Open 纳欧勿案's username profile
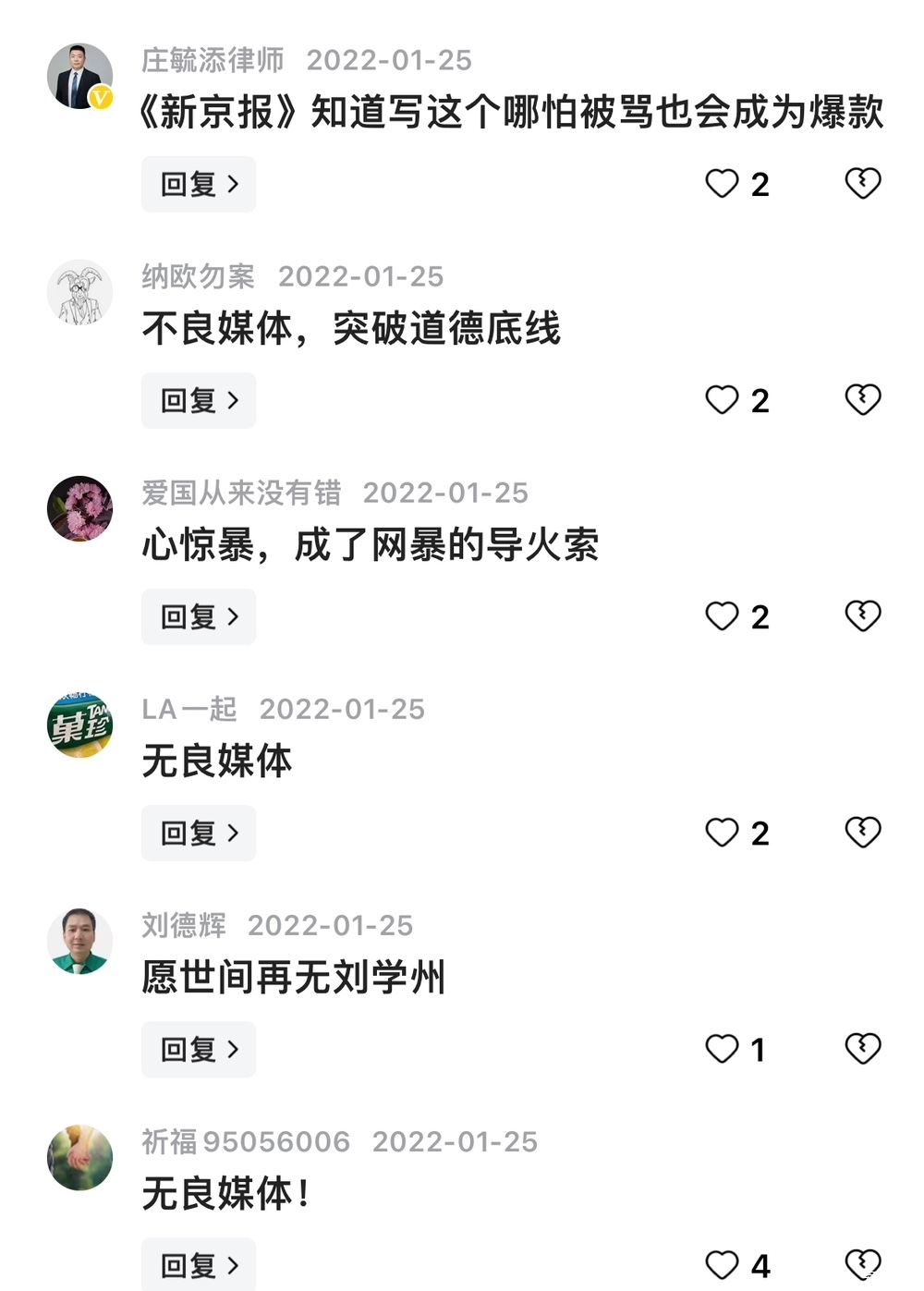The image size is (924, 1291). coord(198,276)
